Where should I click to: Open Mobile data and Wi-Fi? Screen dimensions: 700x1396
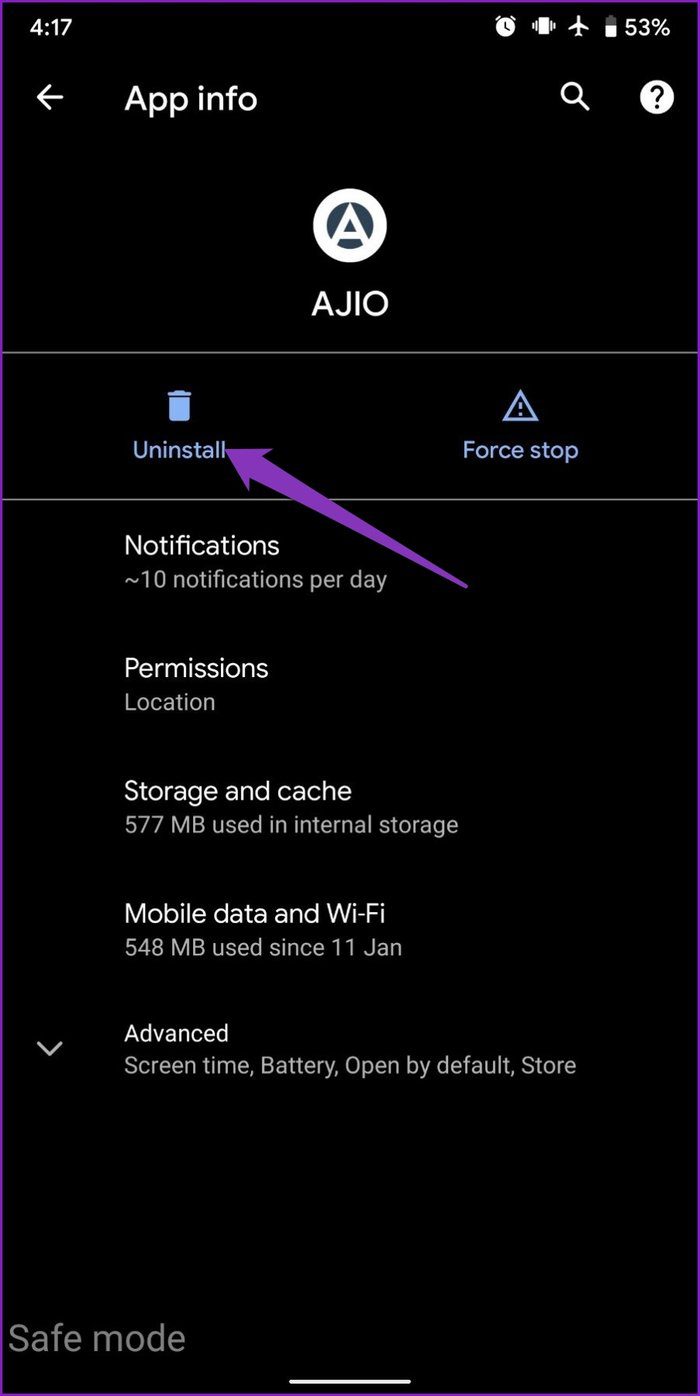click(350, 930)
